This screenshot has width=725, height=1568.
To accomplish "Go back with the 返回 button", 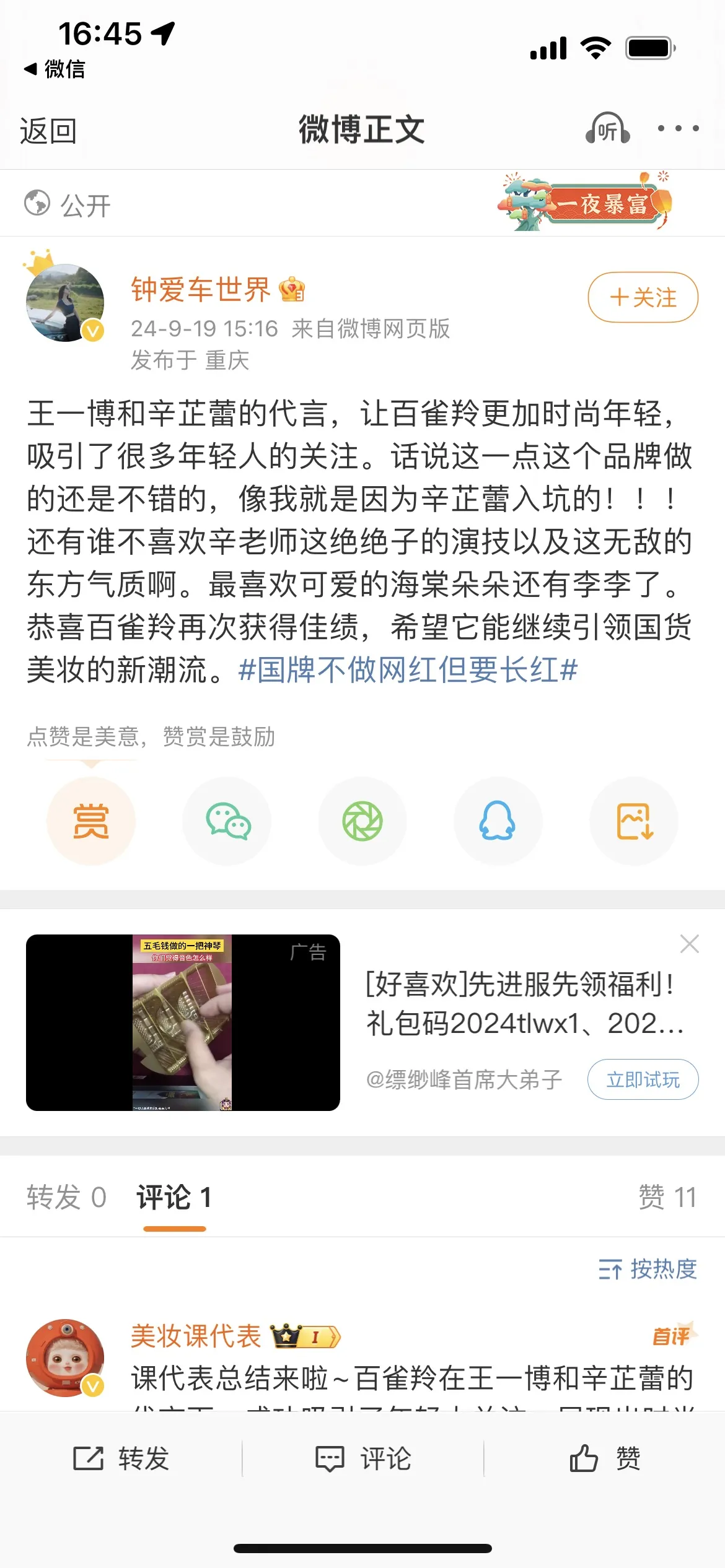I will (48, 131).
